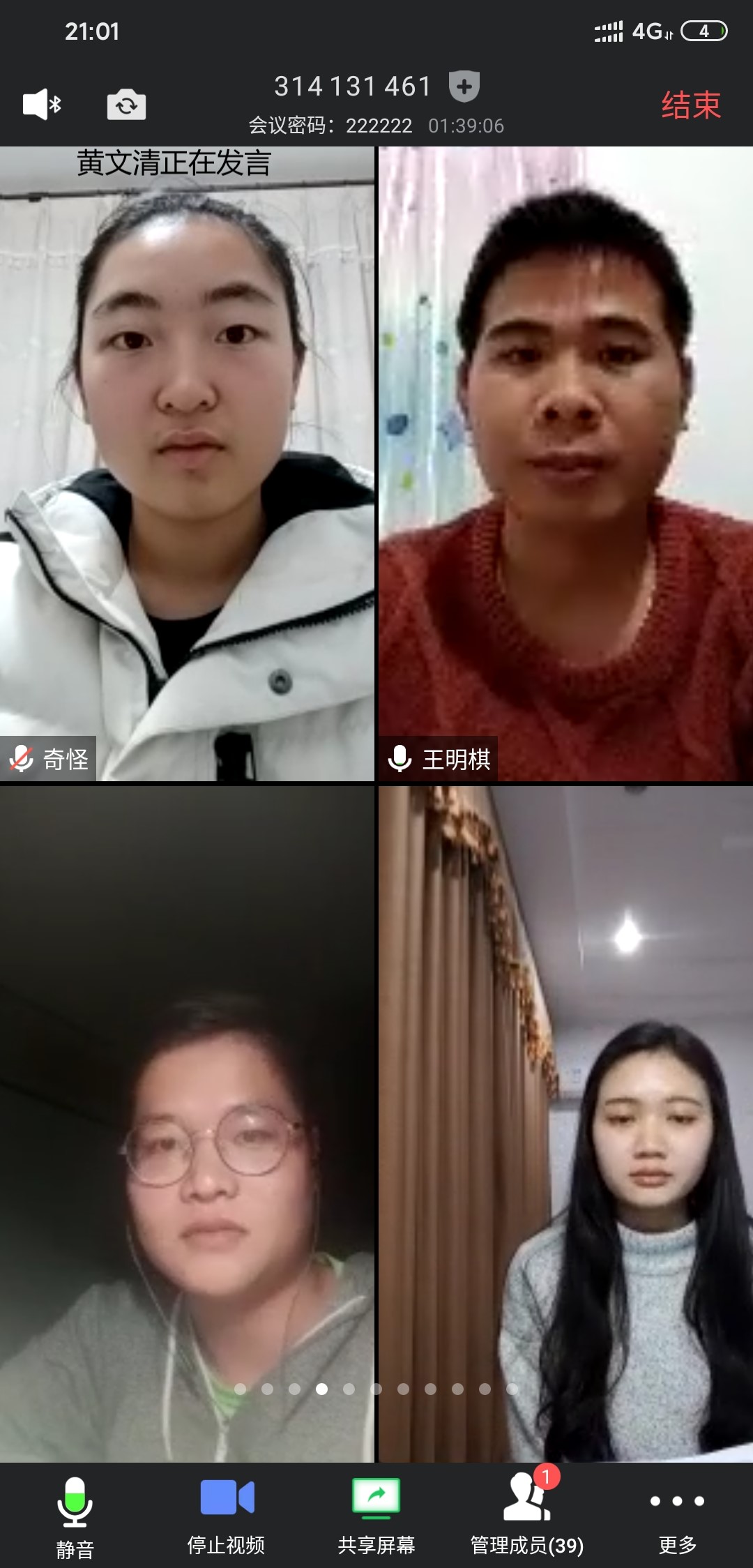The width and height of the screenshot is (753, 1568).
Task: Select the video tile of 奇怪
Action: (x=187, y=464)
